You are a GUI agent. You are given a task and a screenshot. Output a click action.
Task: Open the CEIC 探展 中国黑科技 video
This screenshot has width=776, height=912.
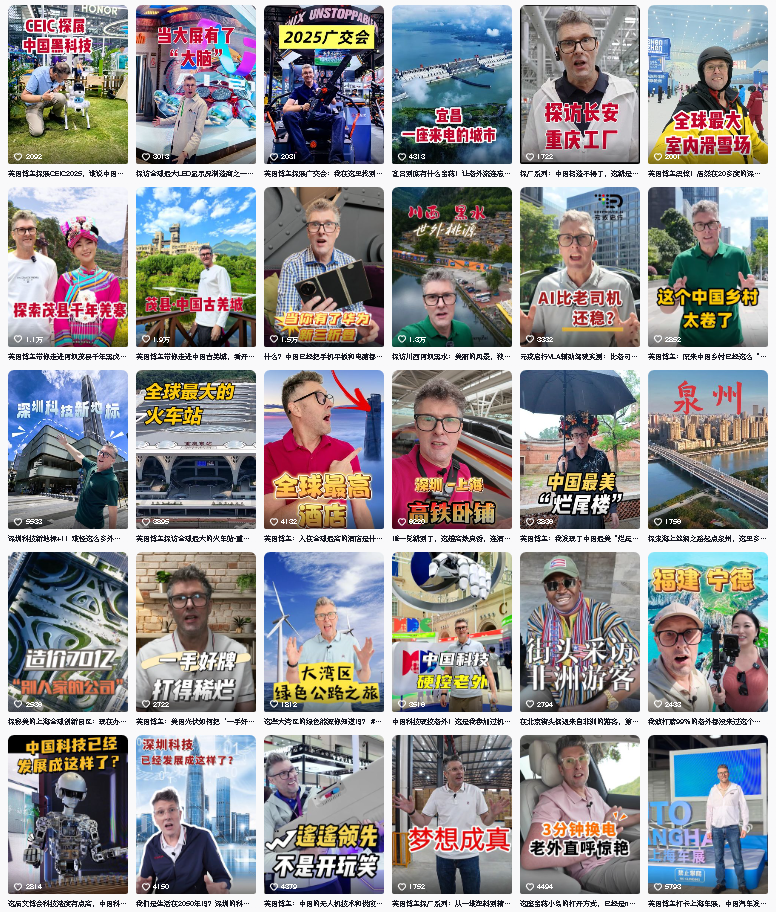[x=68, y=84]
